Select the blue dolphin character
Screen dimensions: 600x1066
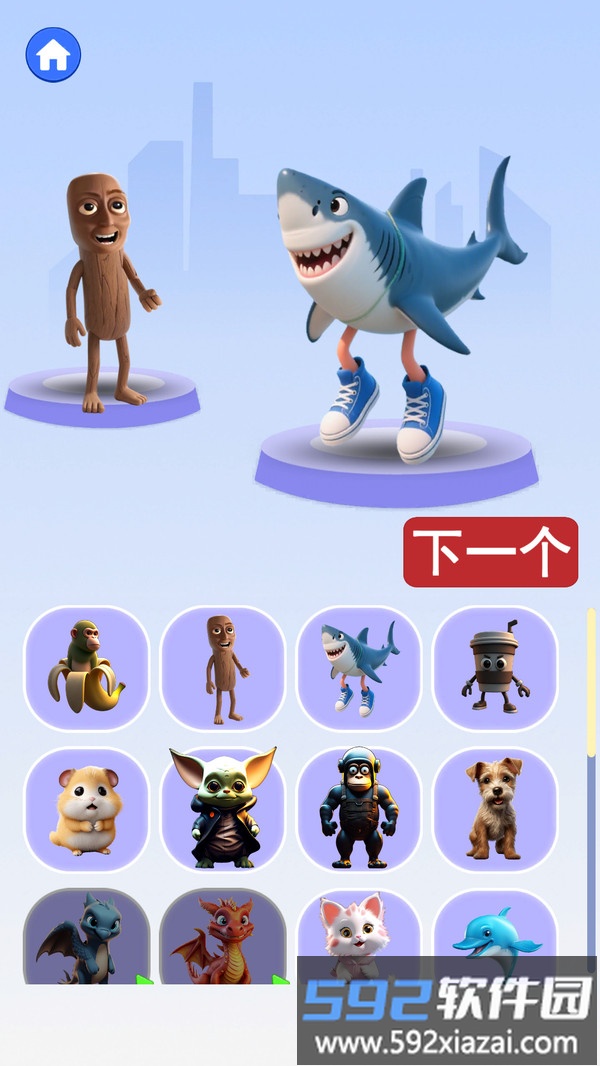click(x=495, y=925)
